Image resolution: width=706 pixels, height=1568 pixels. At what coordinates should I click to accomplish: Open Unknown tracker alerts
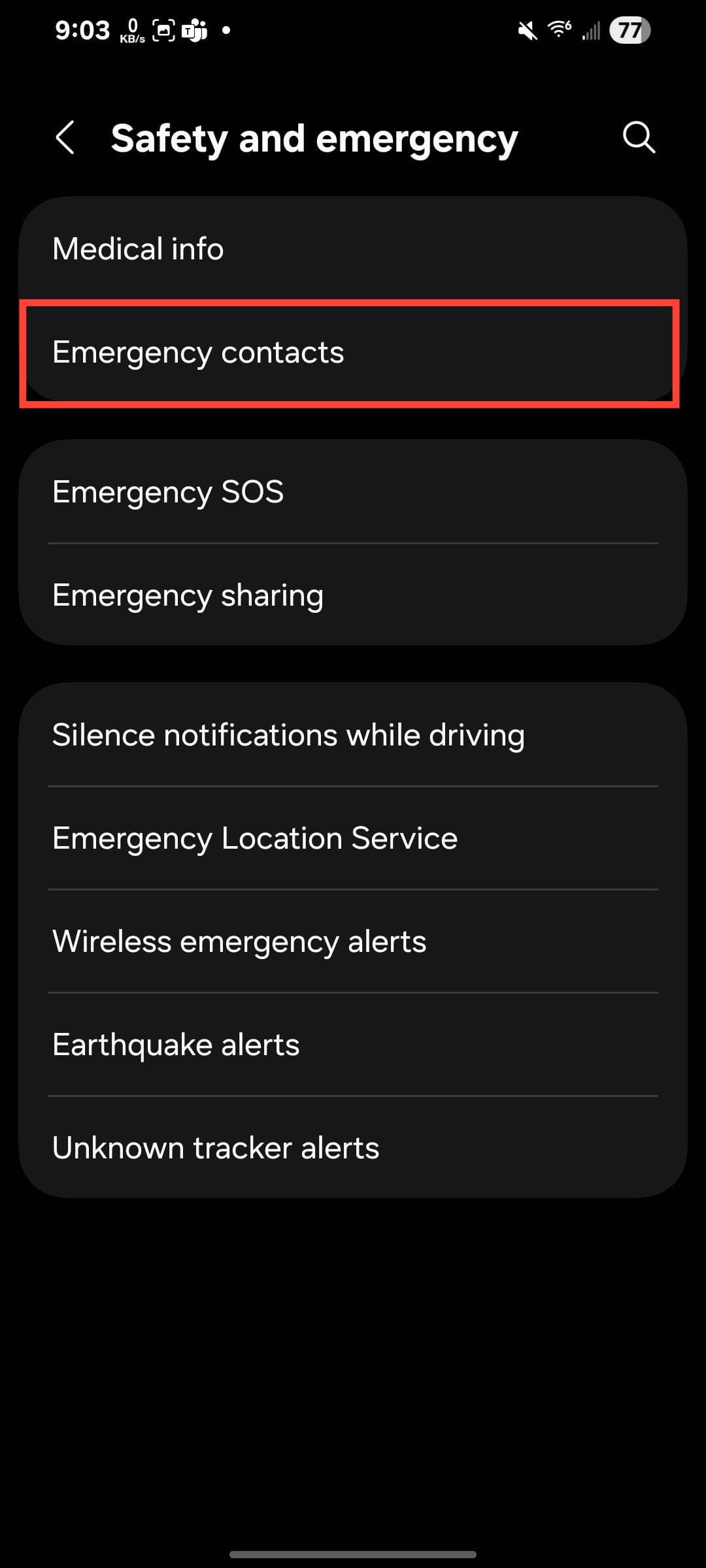[353, 1148]
